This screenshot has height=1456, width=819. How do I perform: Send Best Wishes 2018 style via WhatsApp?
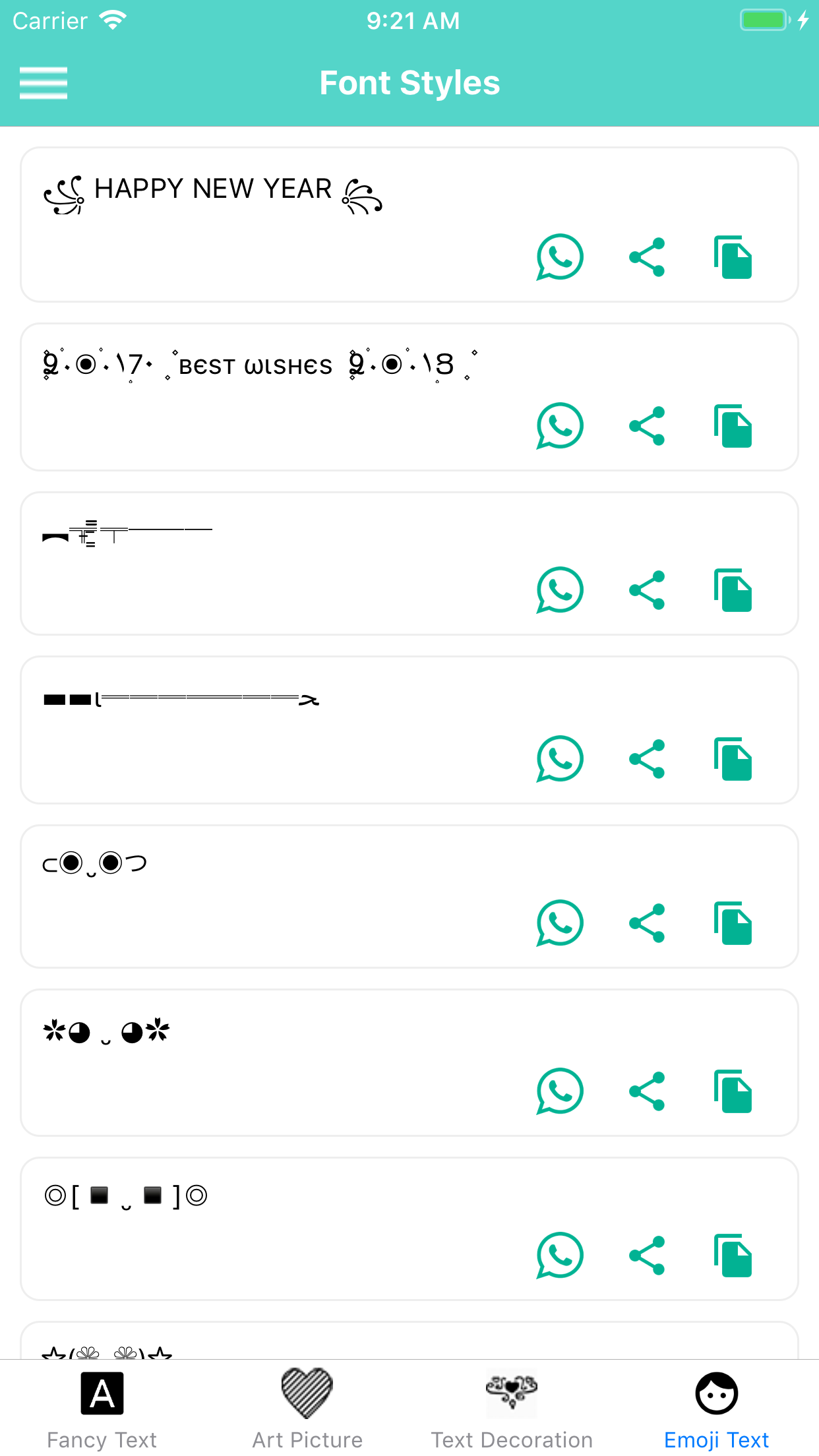pos(559,427)
